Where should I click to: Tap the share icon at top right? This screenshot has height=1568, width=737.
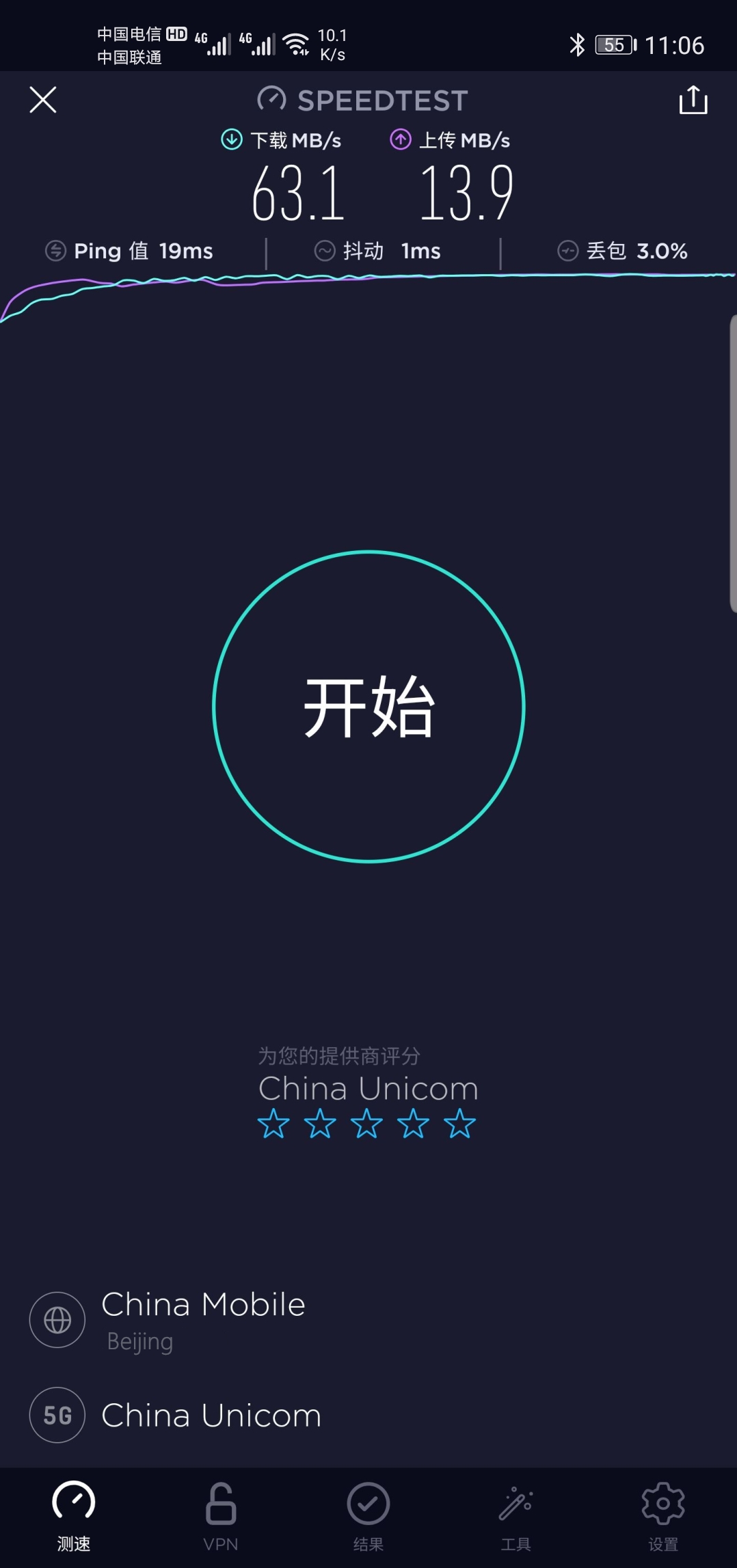695,100
